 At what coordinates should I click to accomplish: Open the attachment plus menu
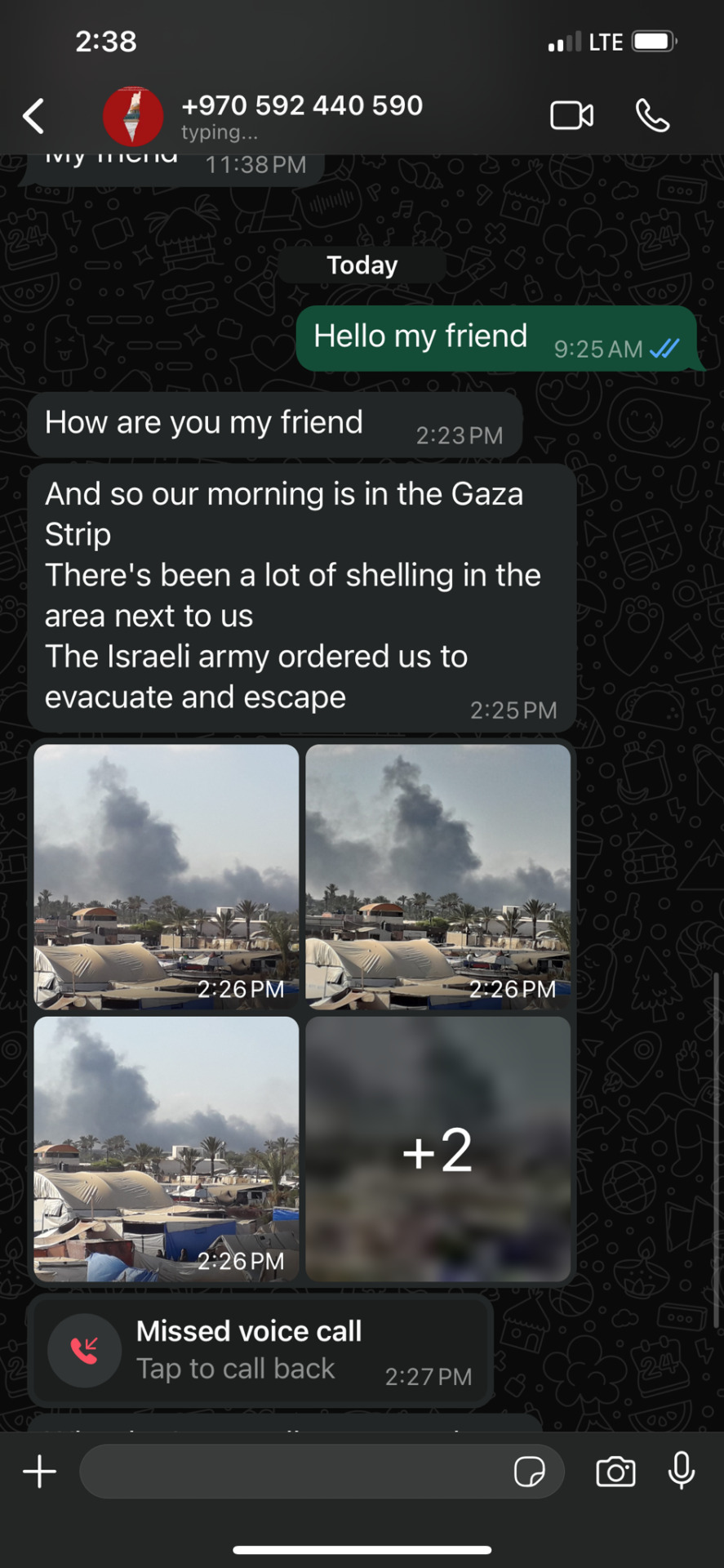point(39,1472)
